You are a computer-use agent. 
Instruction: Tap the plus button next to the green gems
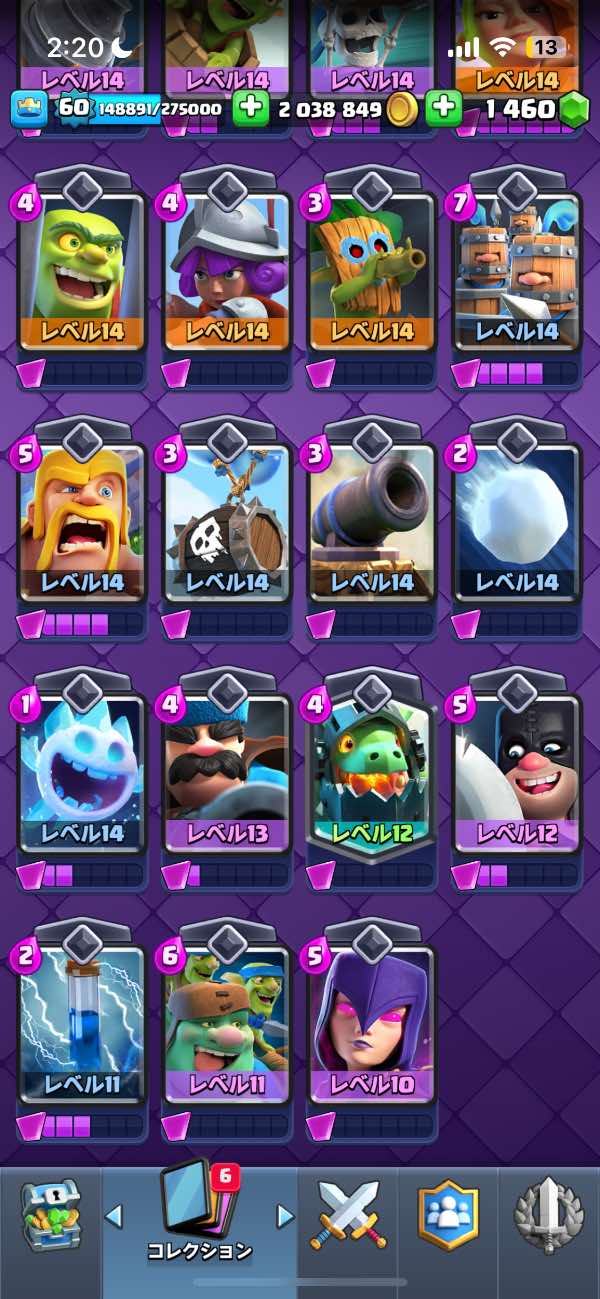click(x=443, y=108)
